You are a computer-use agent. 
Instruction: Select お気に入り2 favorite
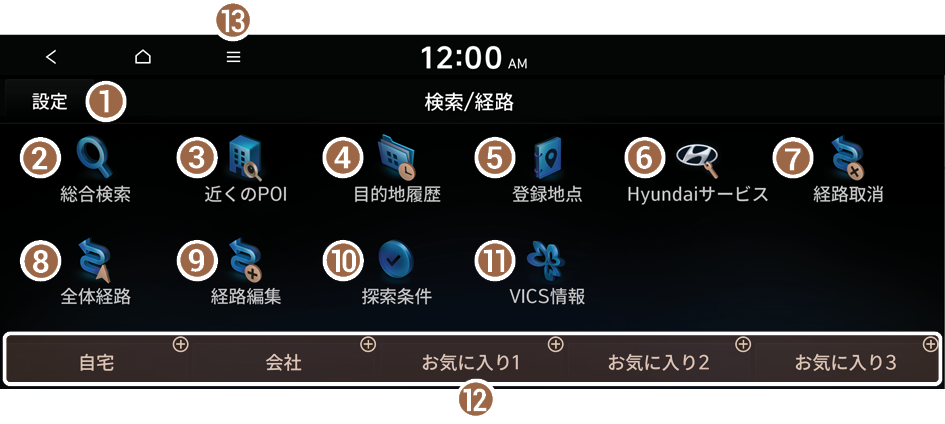pos(659,362)
